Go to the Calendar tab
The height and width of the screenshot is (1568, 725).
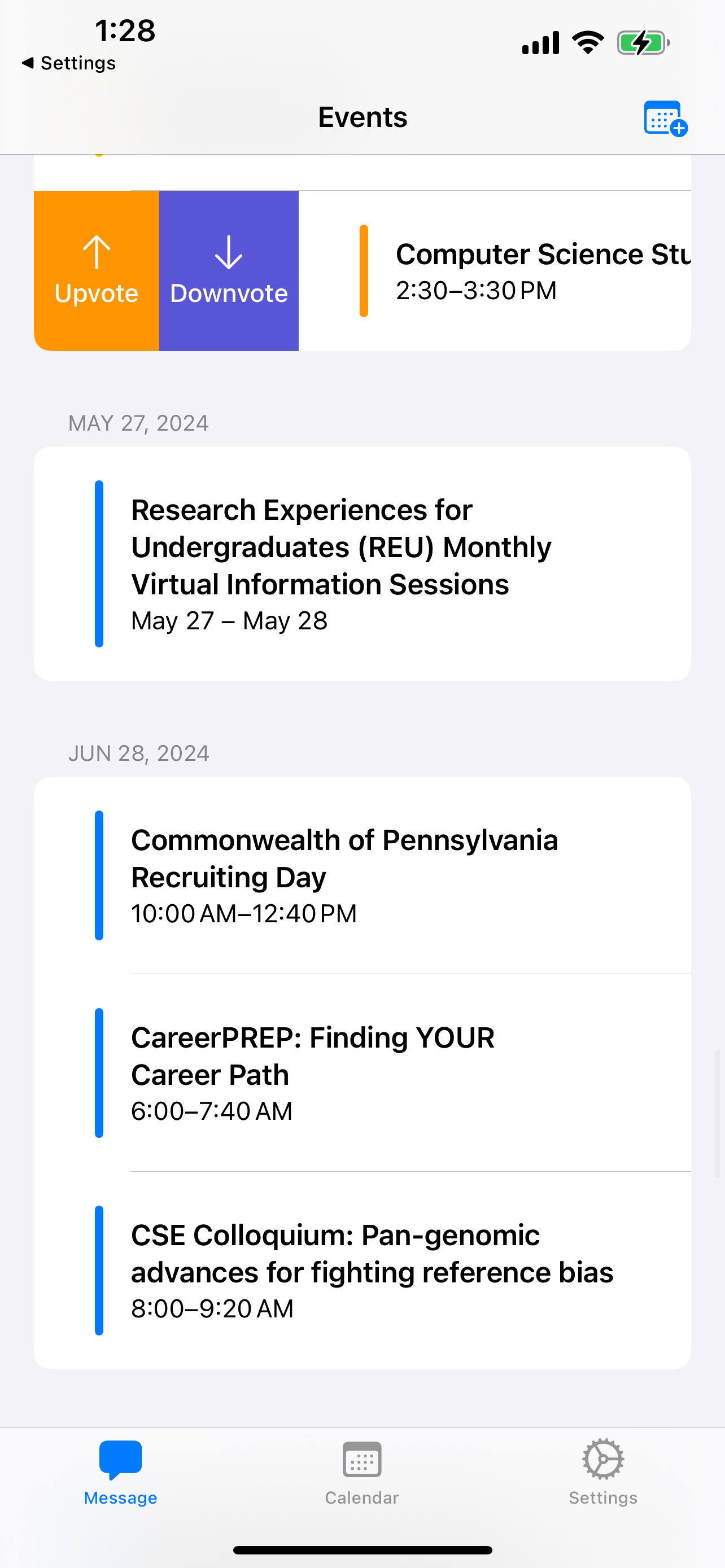361,1470
